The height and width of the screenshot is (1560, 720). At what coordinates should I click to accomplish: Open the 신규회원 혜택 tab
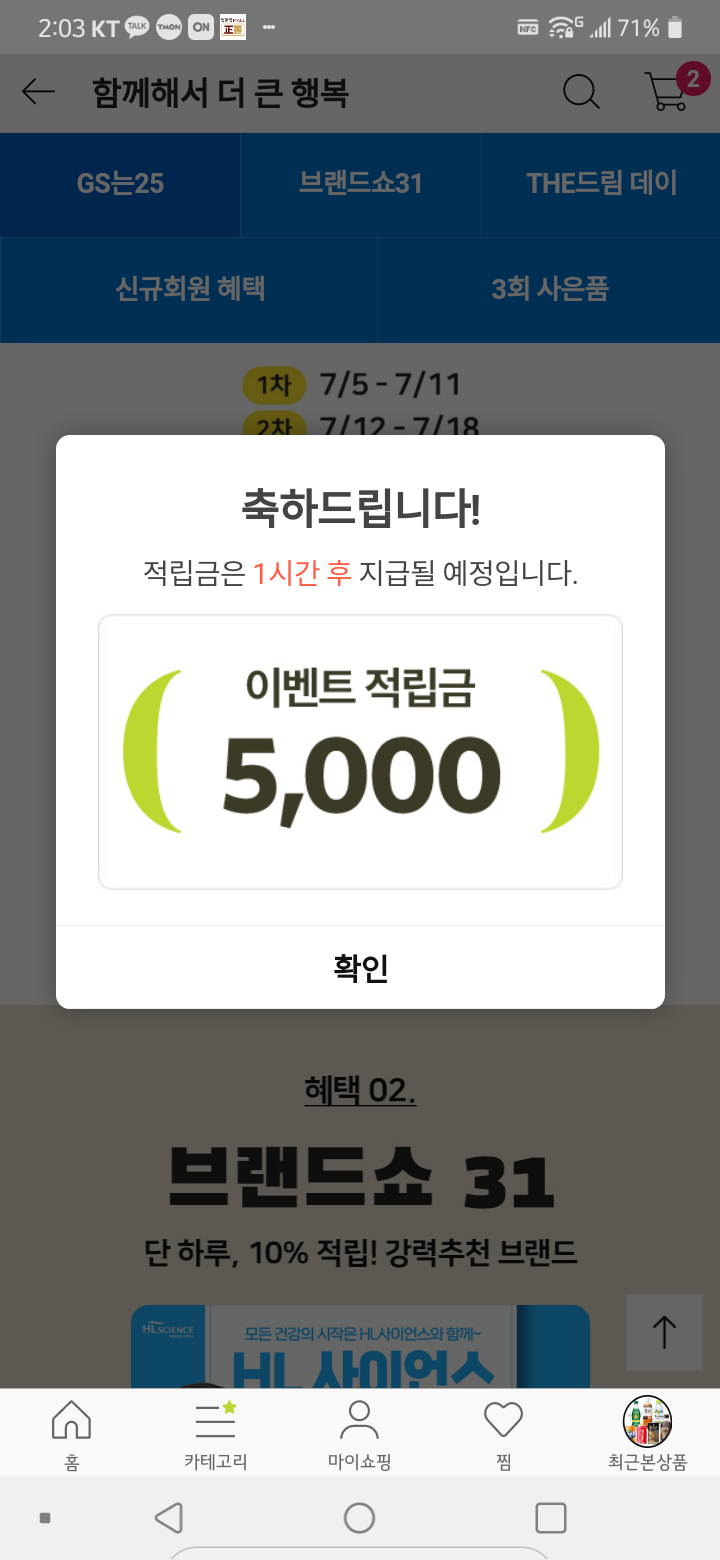189,290
